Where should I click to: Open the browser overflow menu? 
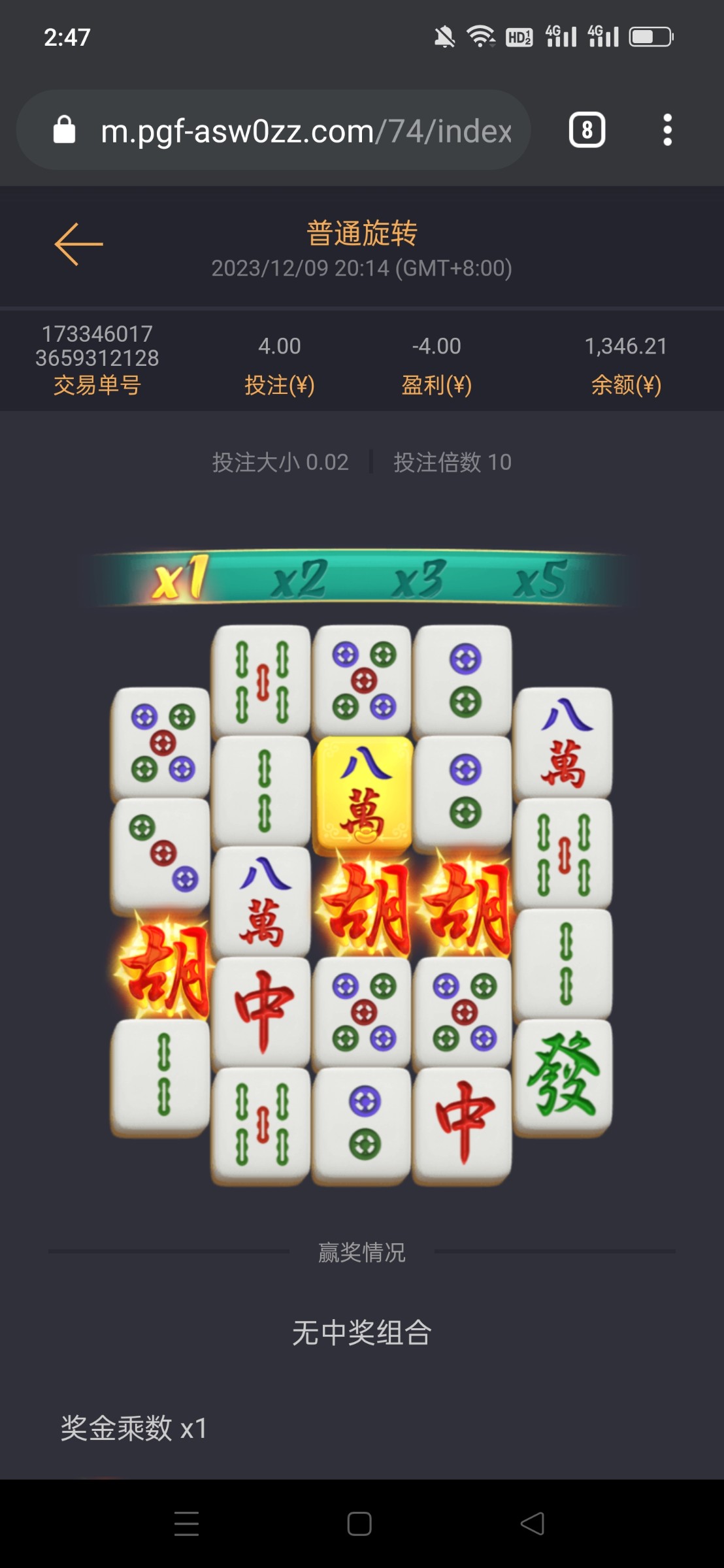[x=666, y=130]
